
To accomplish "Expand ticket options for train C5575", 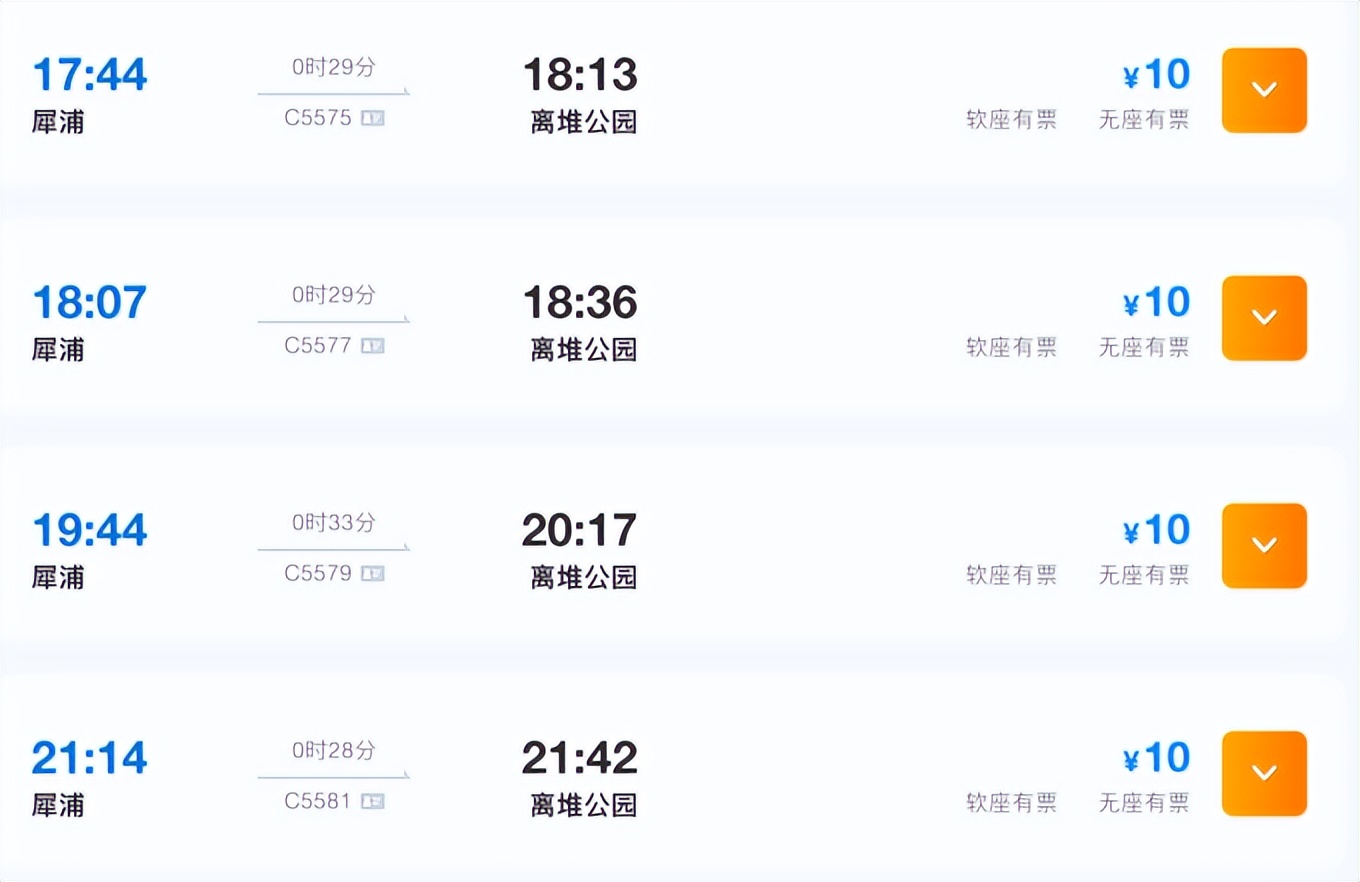I will [x=1264, y=90].
